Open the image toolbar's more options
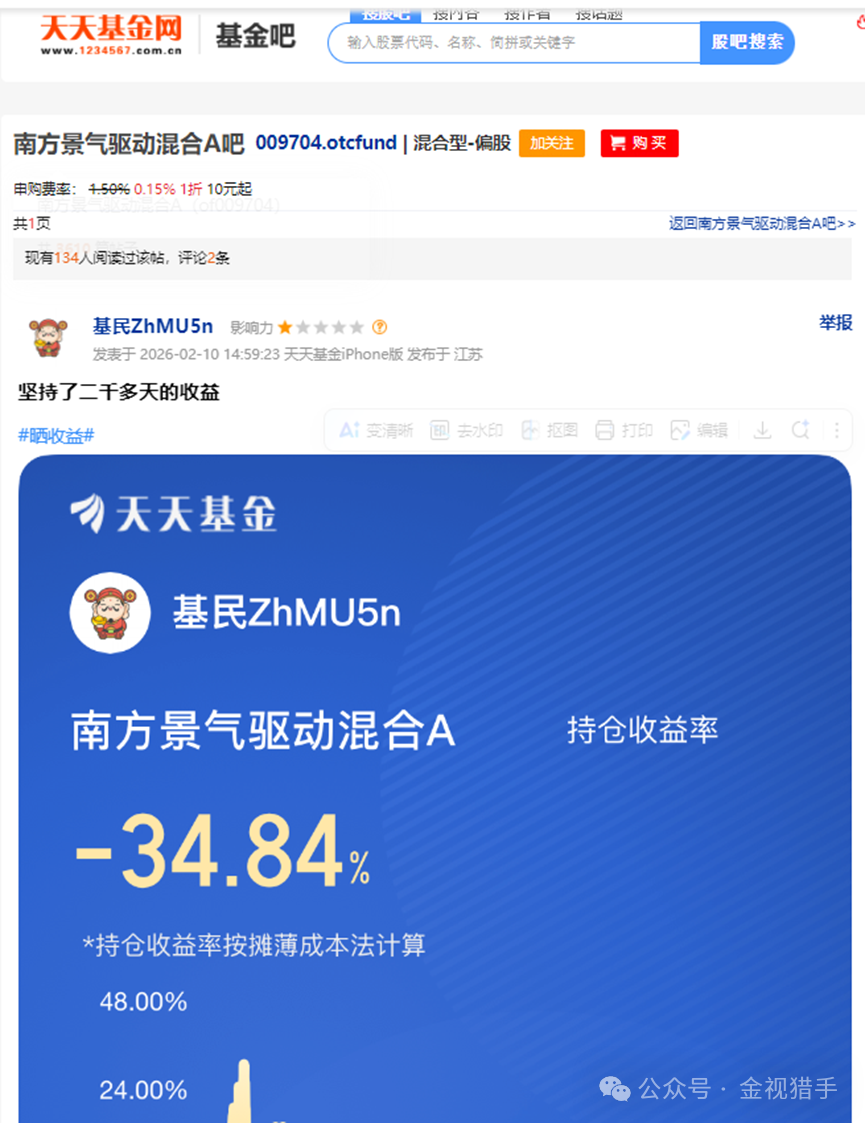Screen dimensions: 865x1123 [837, 430]
